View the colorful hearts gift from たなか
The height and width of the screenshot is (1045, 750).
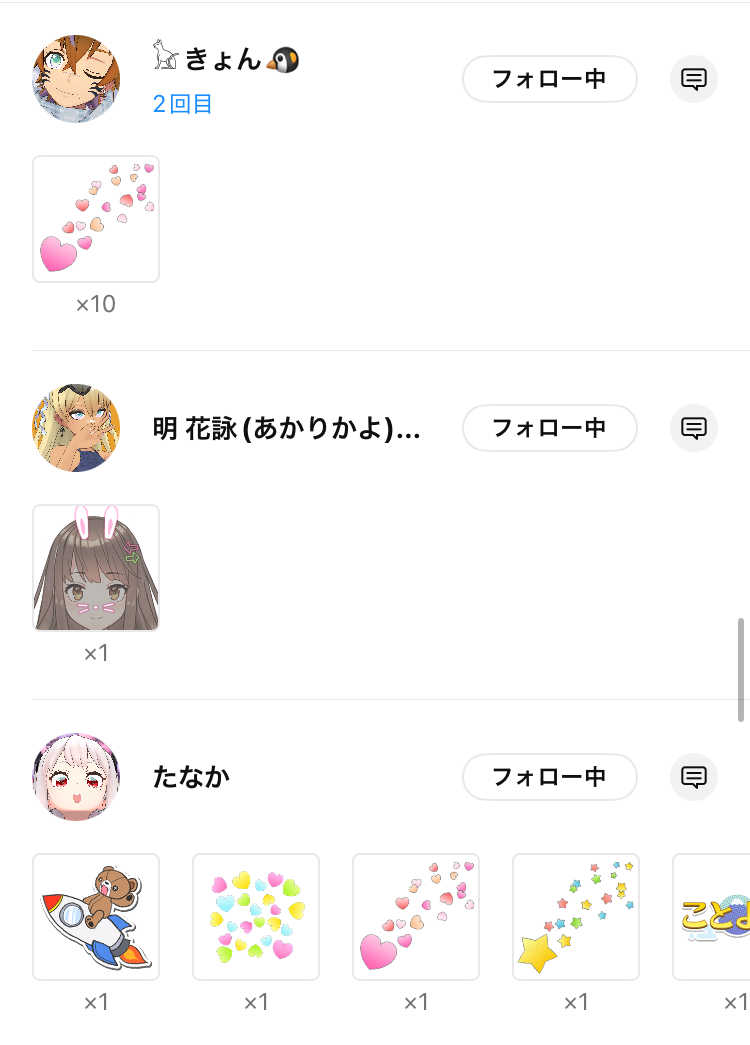point(256,917)
